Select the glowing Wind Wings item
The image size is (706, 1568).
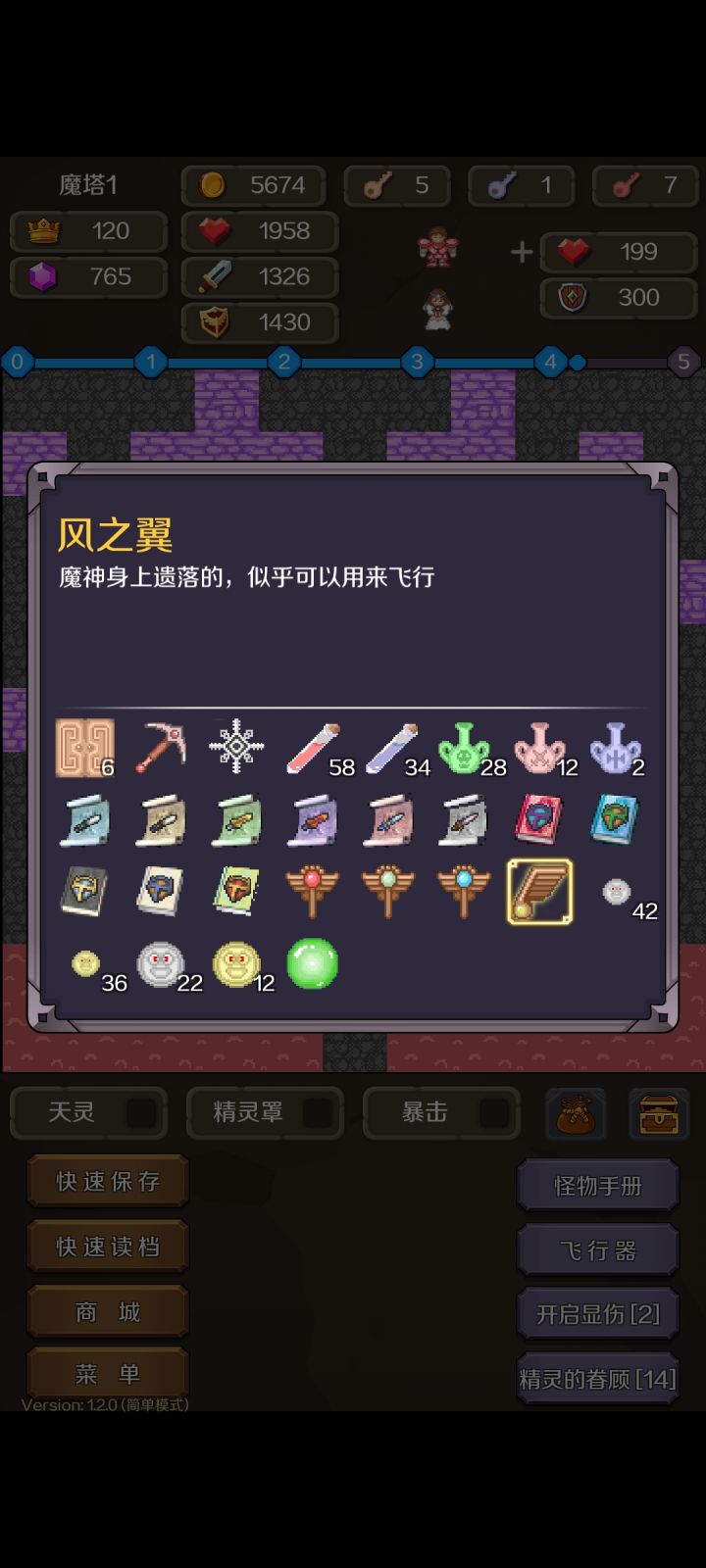[x=539, y=892]
